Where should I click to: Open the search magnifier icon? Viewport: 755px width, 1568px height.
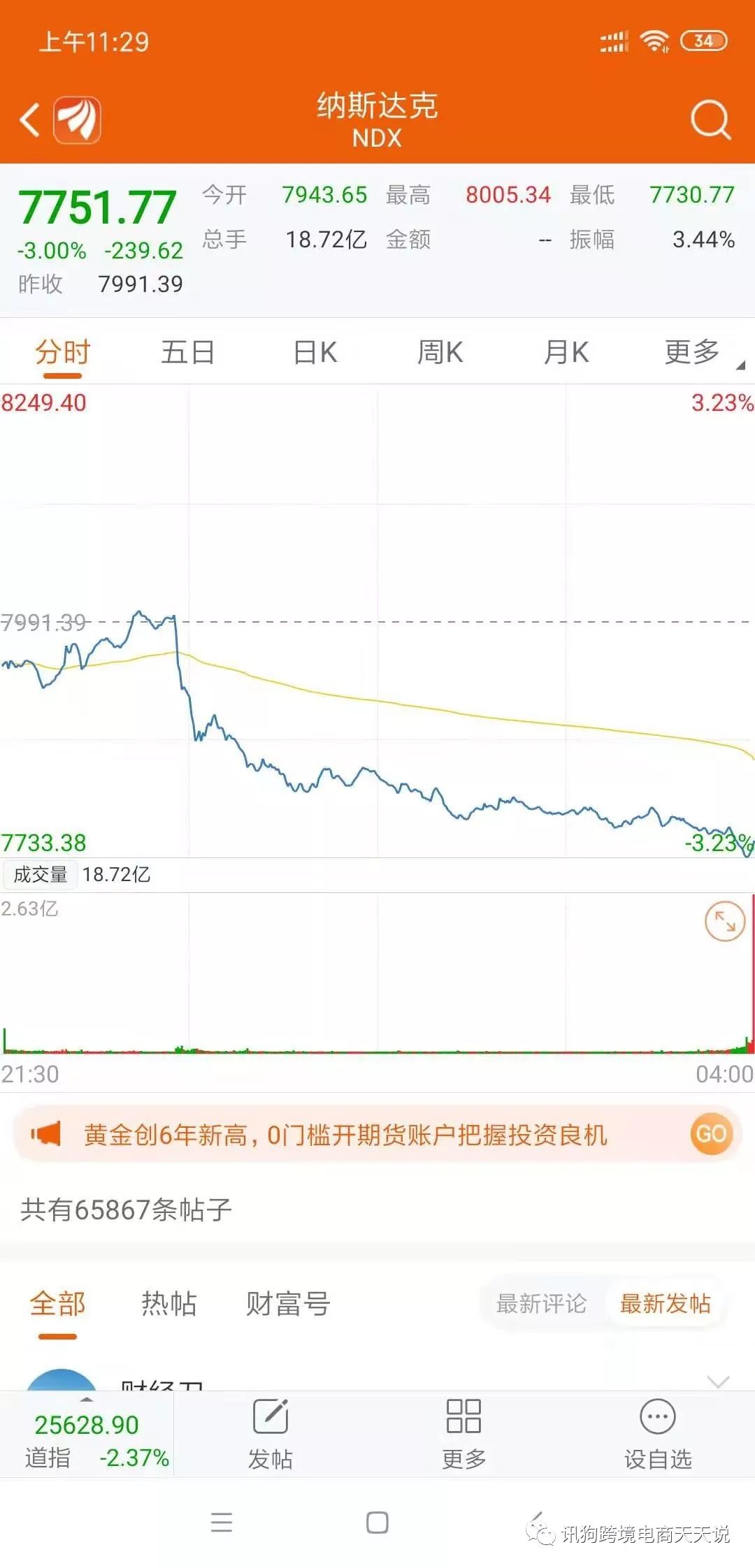(710, 120)
